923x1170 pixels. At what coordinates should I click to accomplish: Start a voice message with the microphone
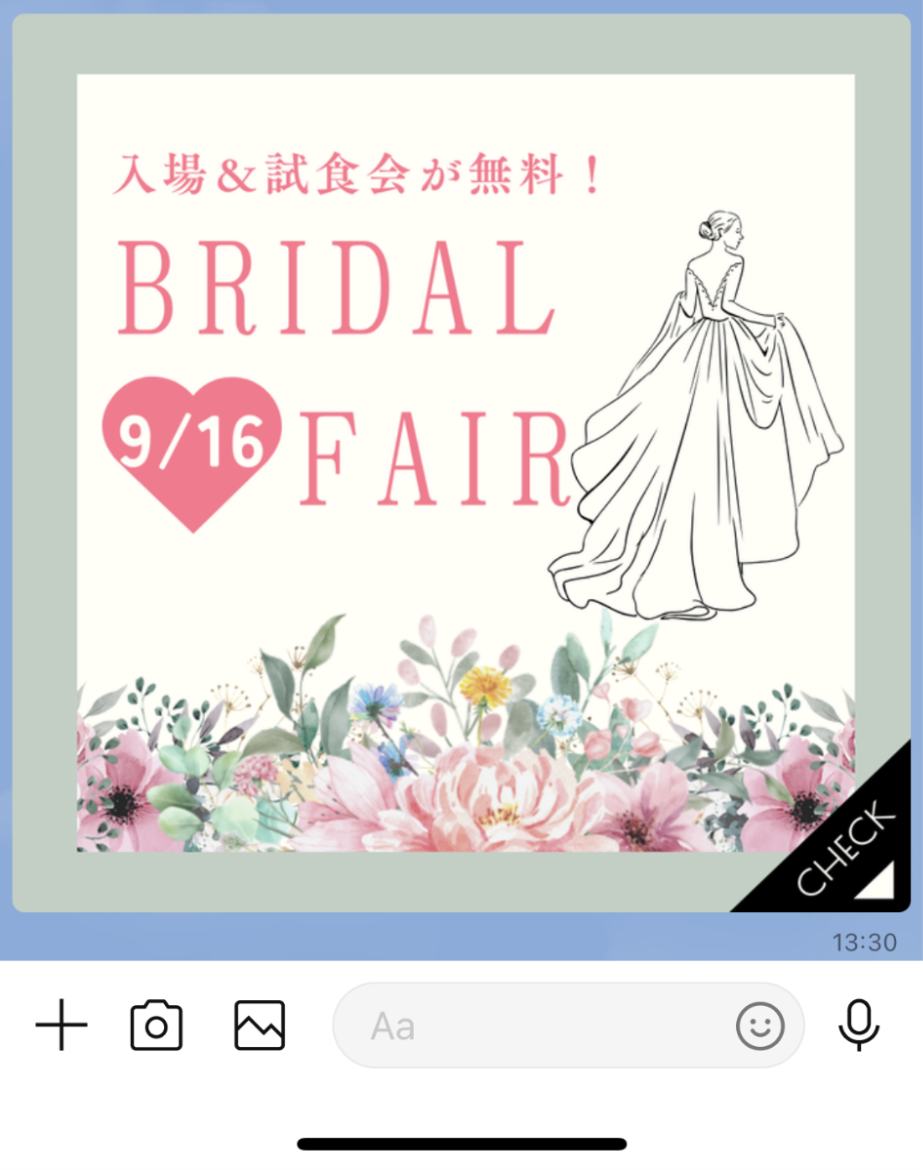(x=859, y=1026)
